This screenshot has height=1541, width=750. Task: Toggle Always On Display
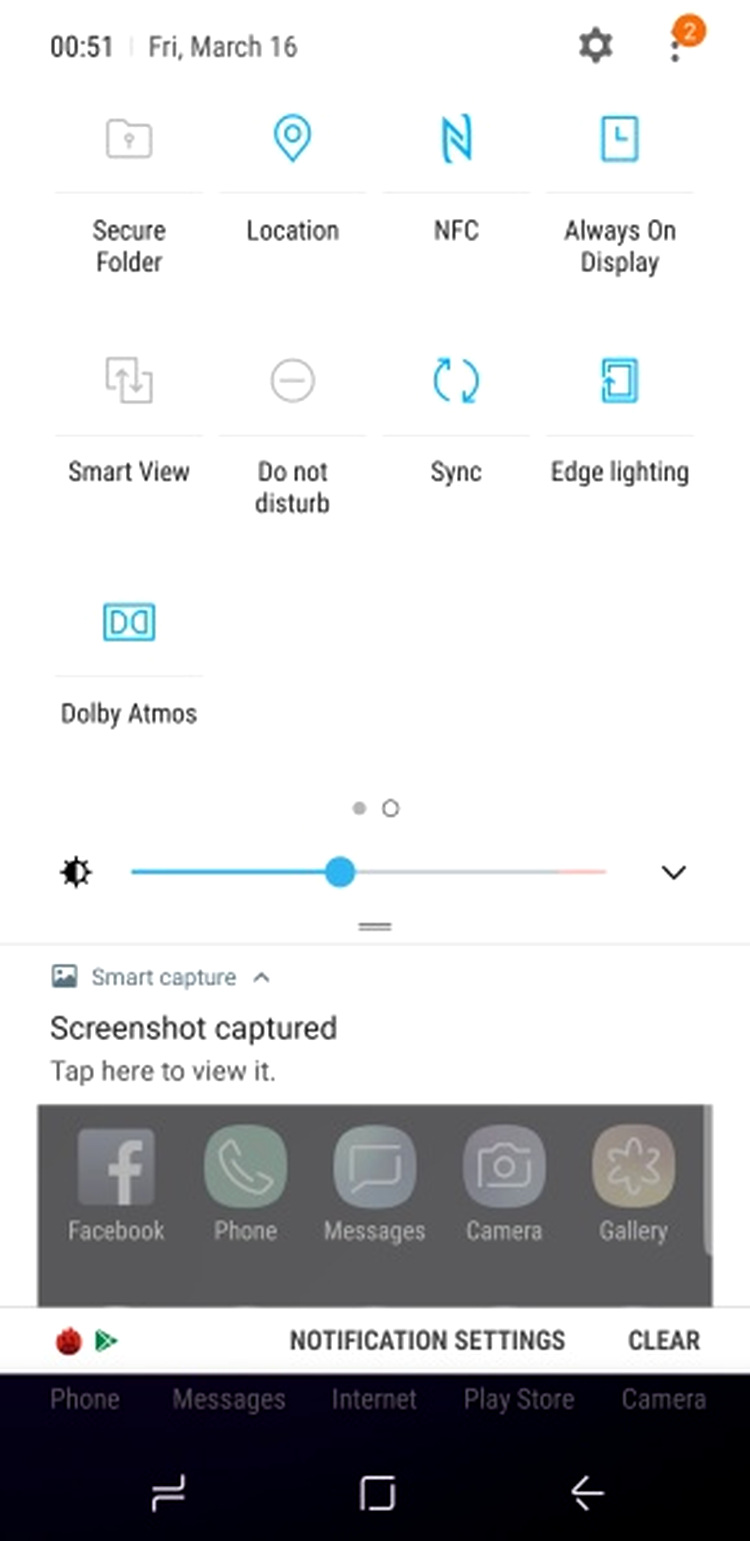coord(619,139)
